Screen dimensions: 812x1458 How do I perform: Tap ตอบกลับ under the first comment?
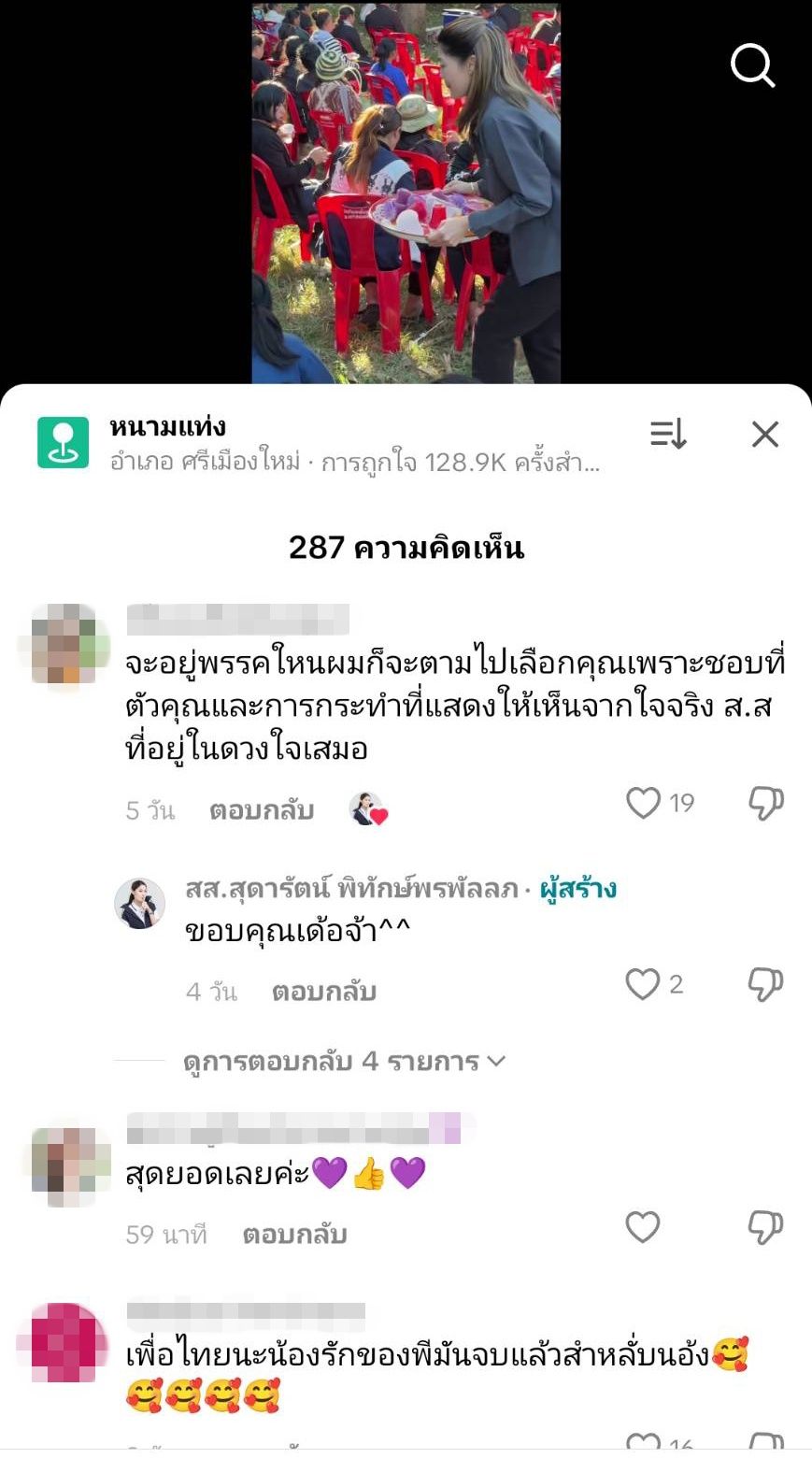pyautogui.click(x=263, y=811)
